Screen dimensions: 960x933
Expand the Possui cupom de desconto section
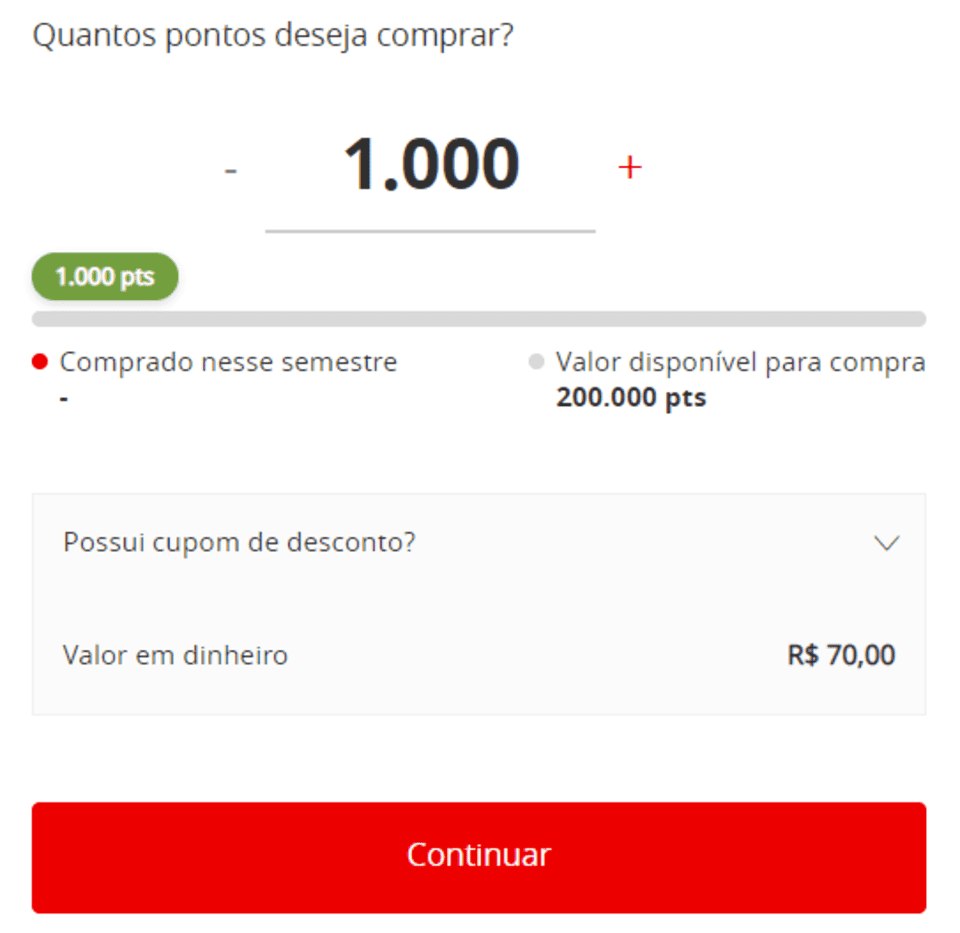[478, 543]
